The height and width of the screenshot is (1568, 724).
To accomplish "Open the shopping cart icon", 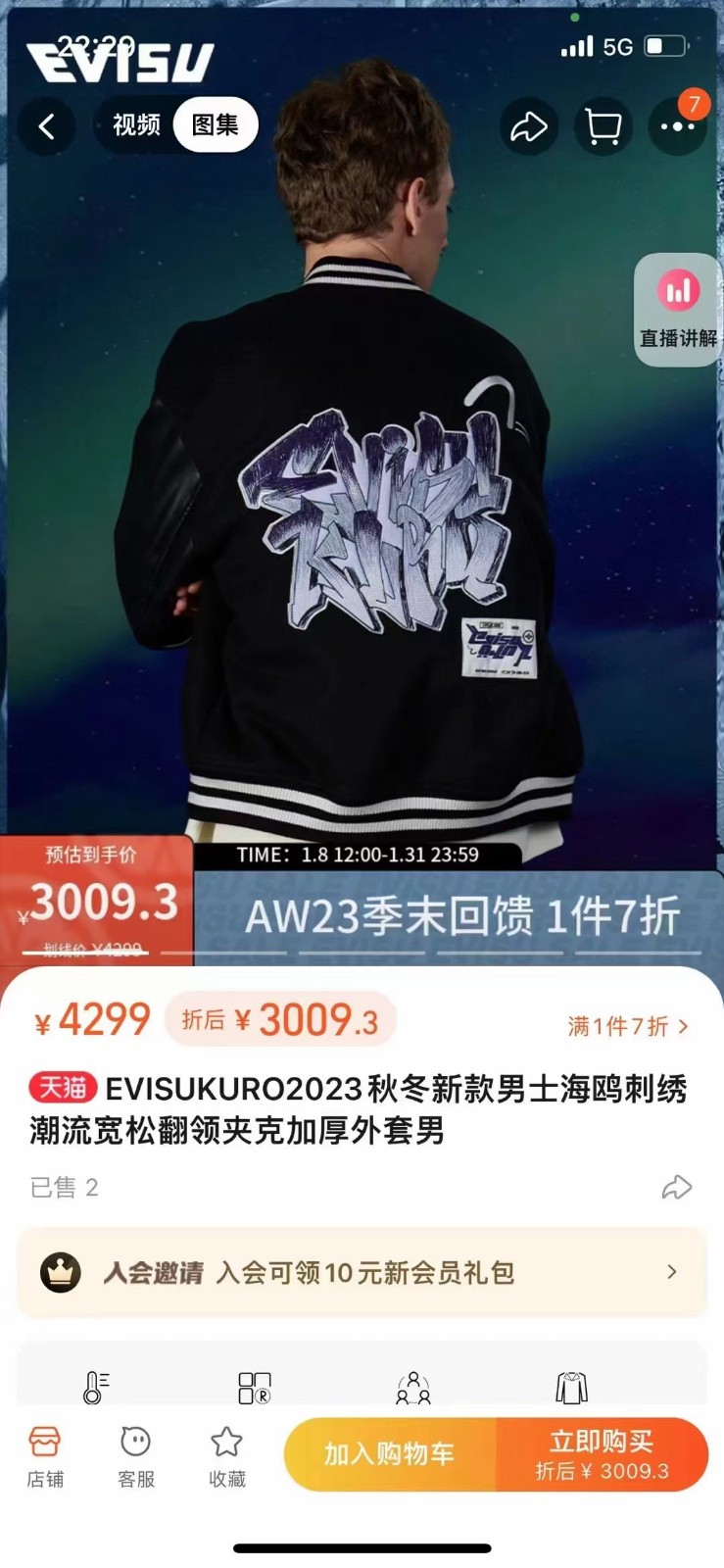I will coord(603,125).
